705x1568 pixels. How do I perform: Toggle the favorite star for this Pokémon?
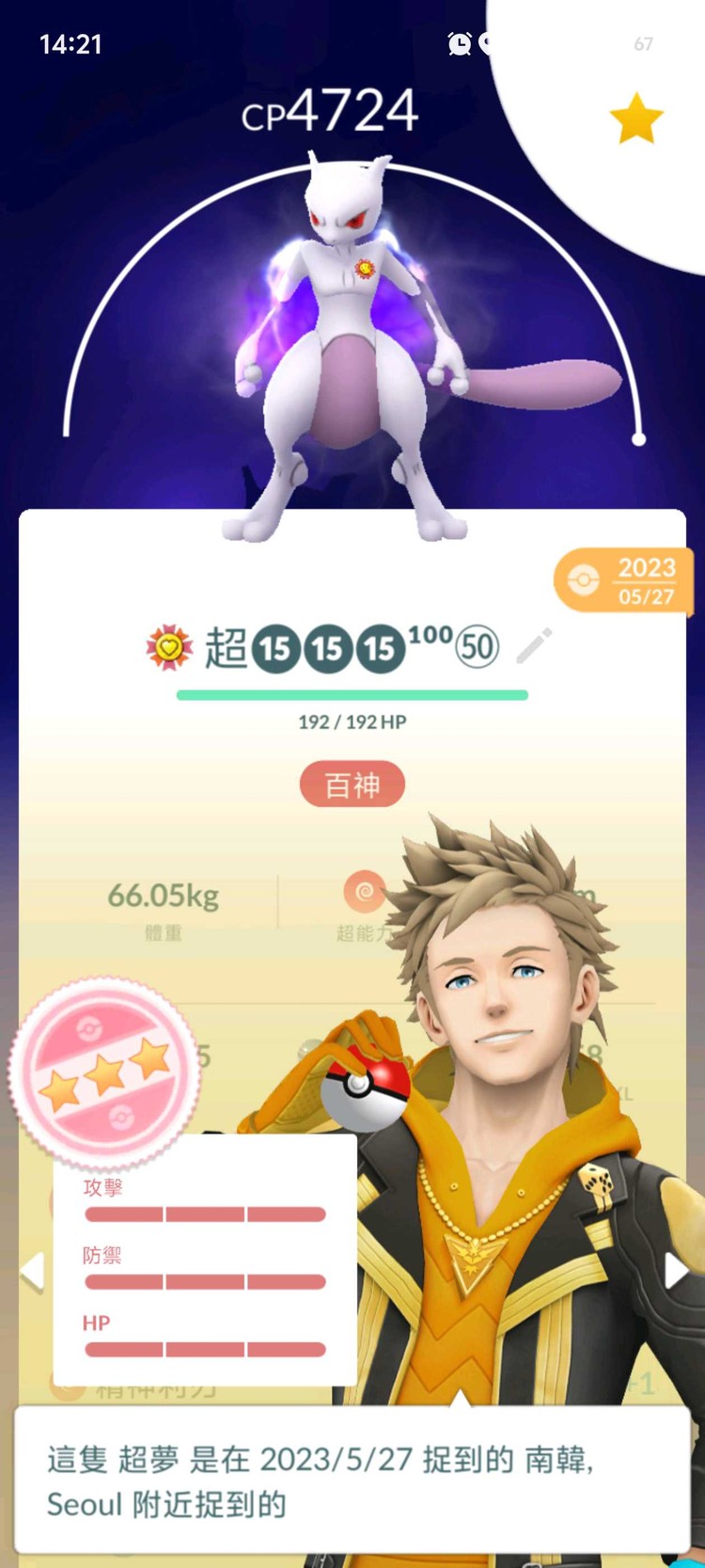click(636, 119)
